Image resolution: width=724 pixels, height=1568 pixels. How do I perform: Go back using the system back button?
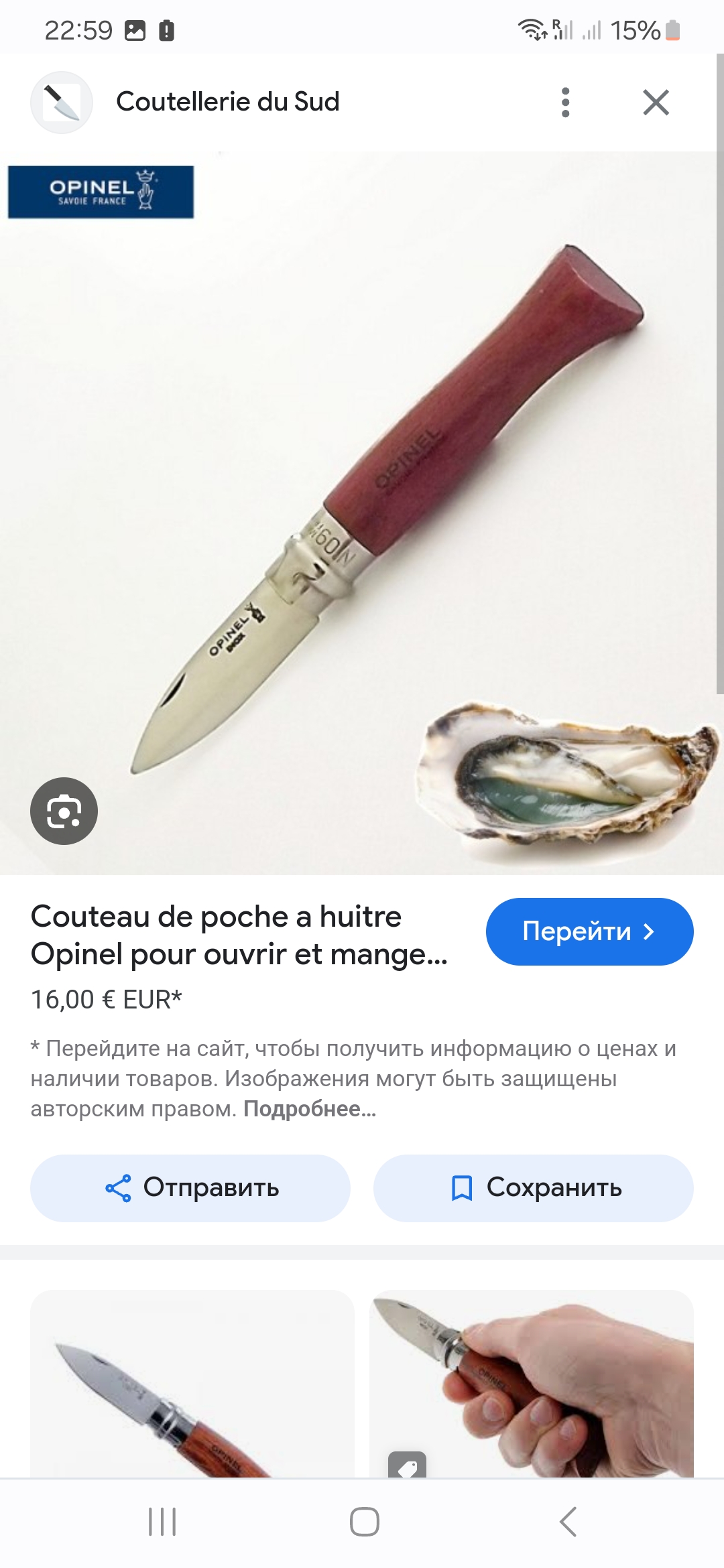coord(568,1522)
